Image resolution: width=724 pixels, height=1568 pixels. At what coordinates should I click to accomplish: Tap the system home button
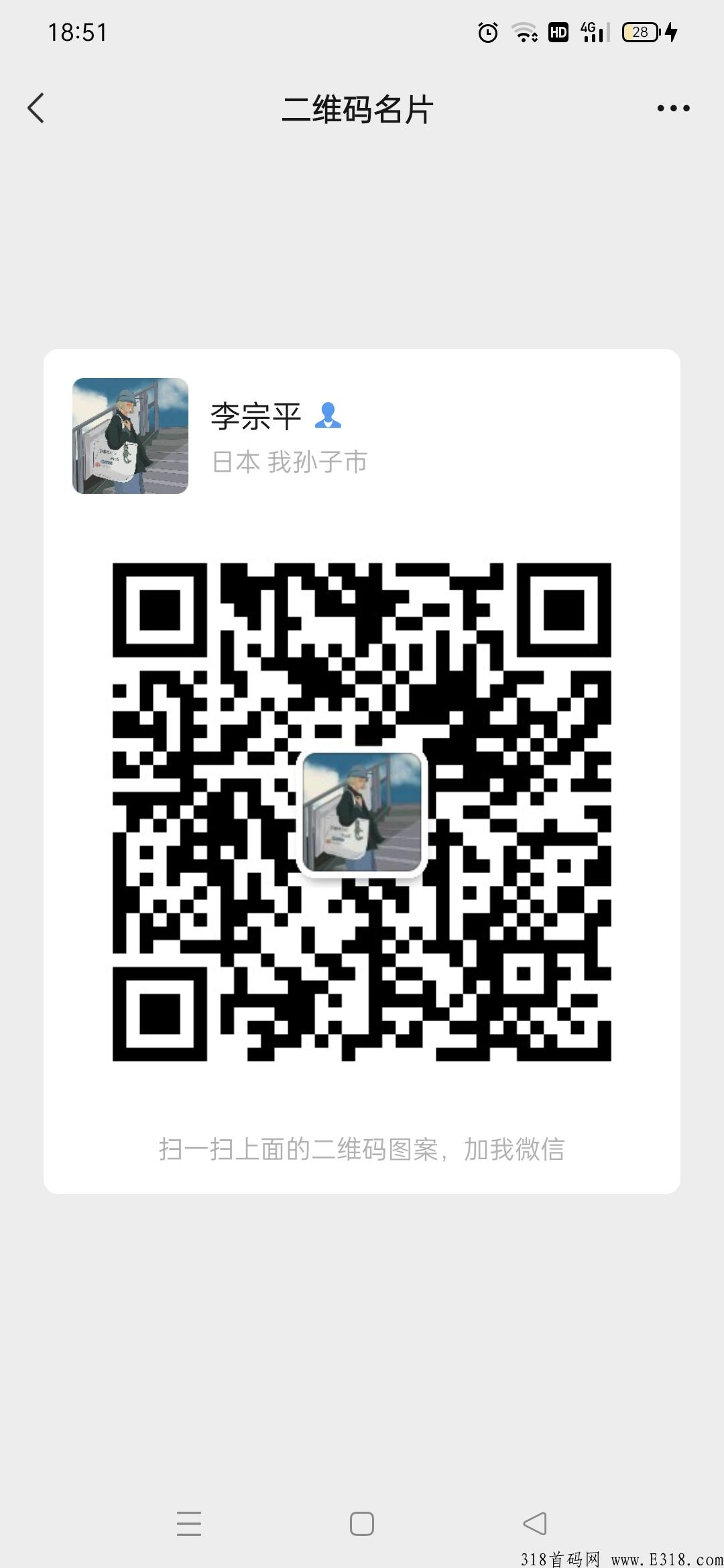(x=362, y=1523)
